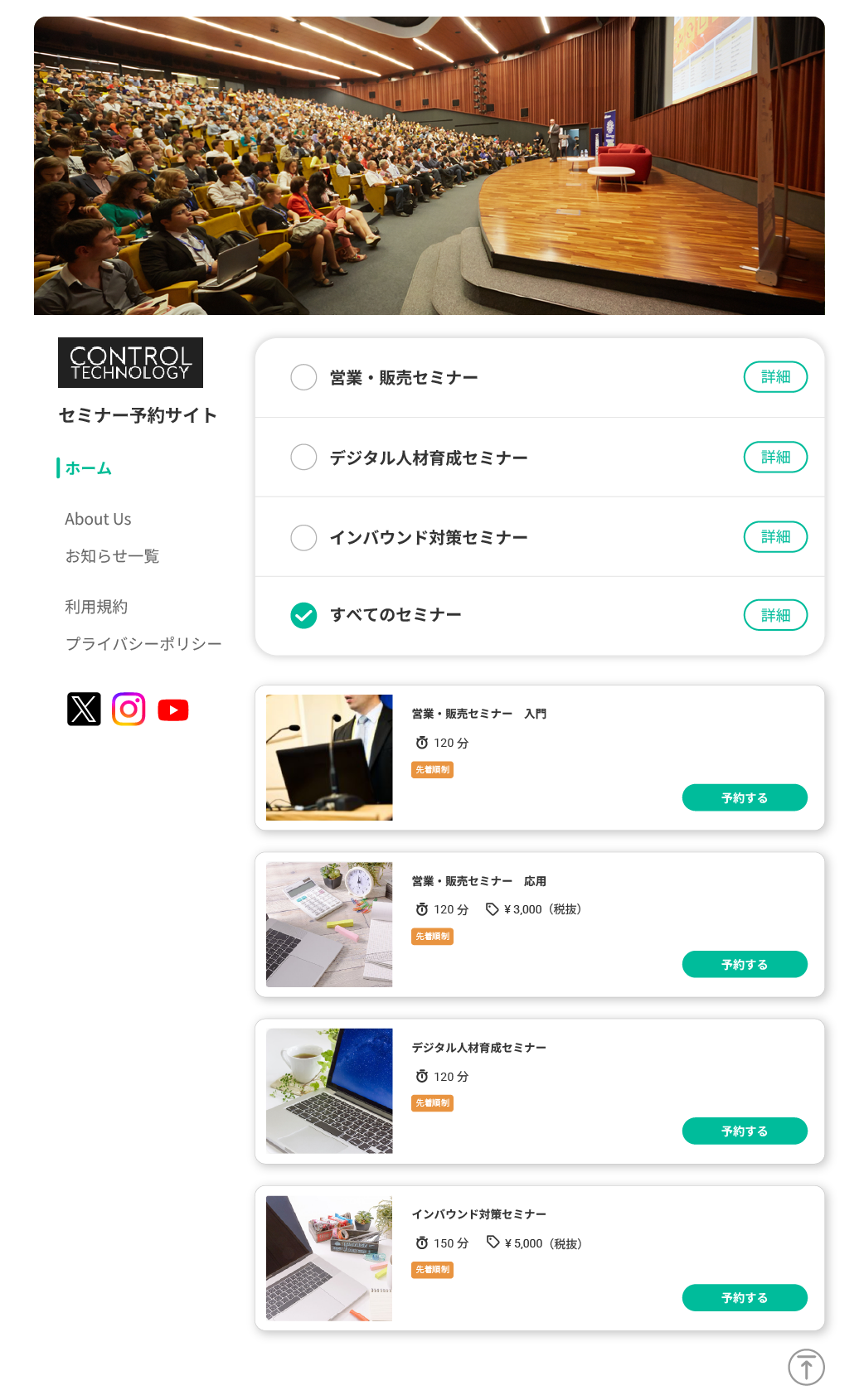This screenshot has height=1400, width=859.
Task: Open 詳細 for すべてのセミナー
Action: [774, 615]
